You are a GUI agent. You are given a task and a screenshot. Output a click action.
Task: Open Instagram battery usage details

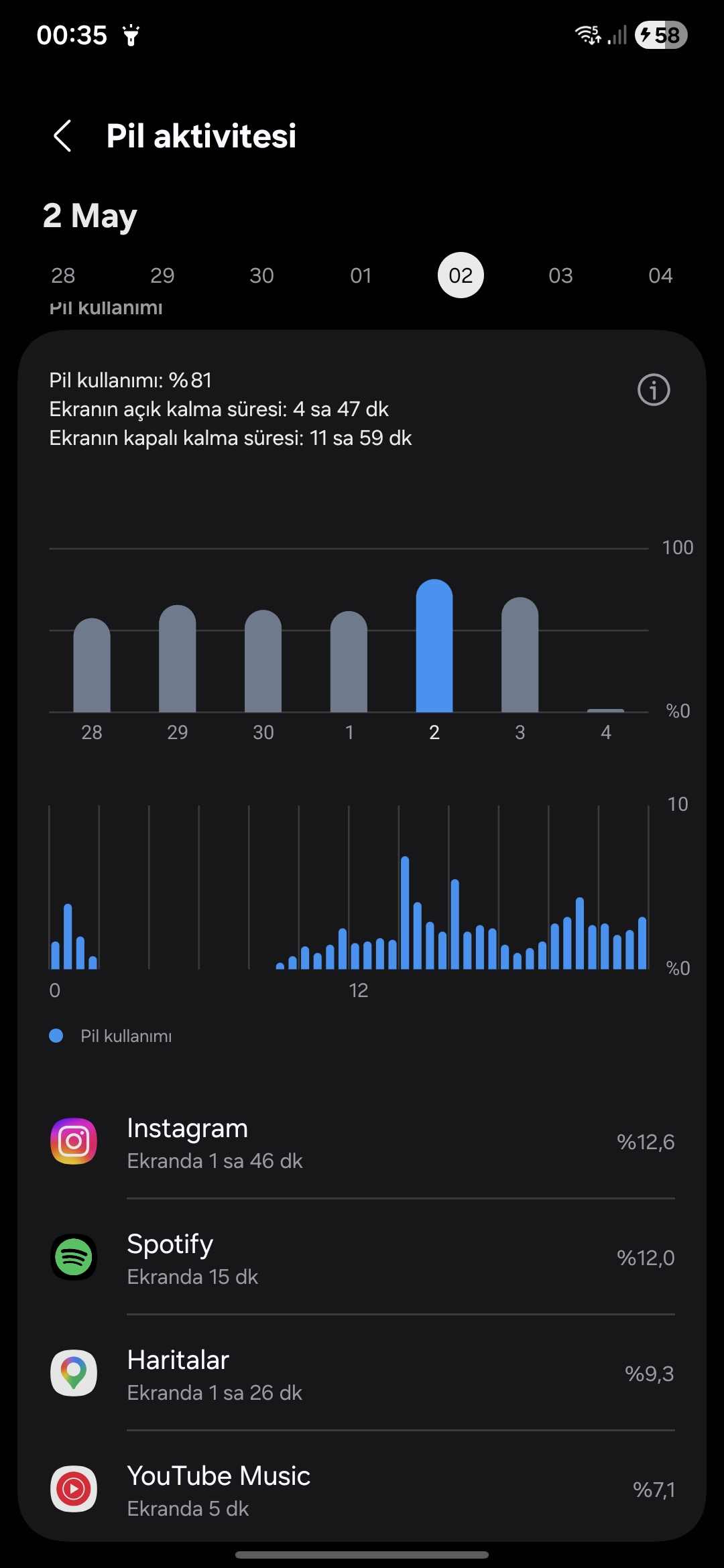pos(362,1142)
